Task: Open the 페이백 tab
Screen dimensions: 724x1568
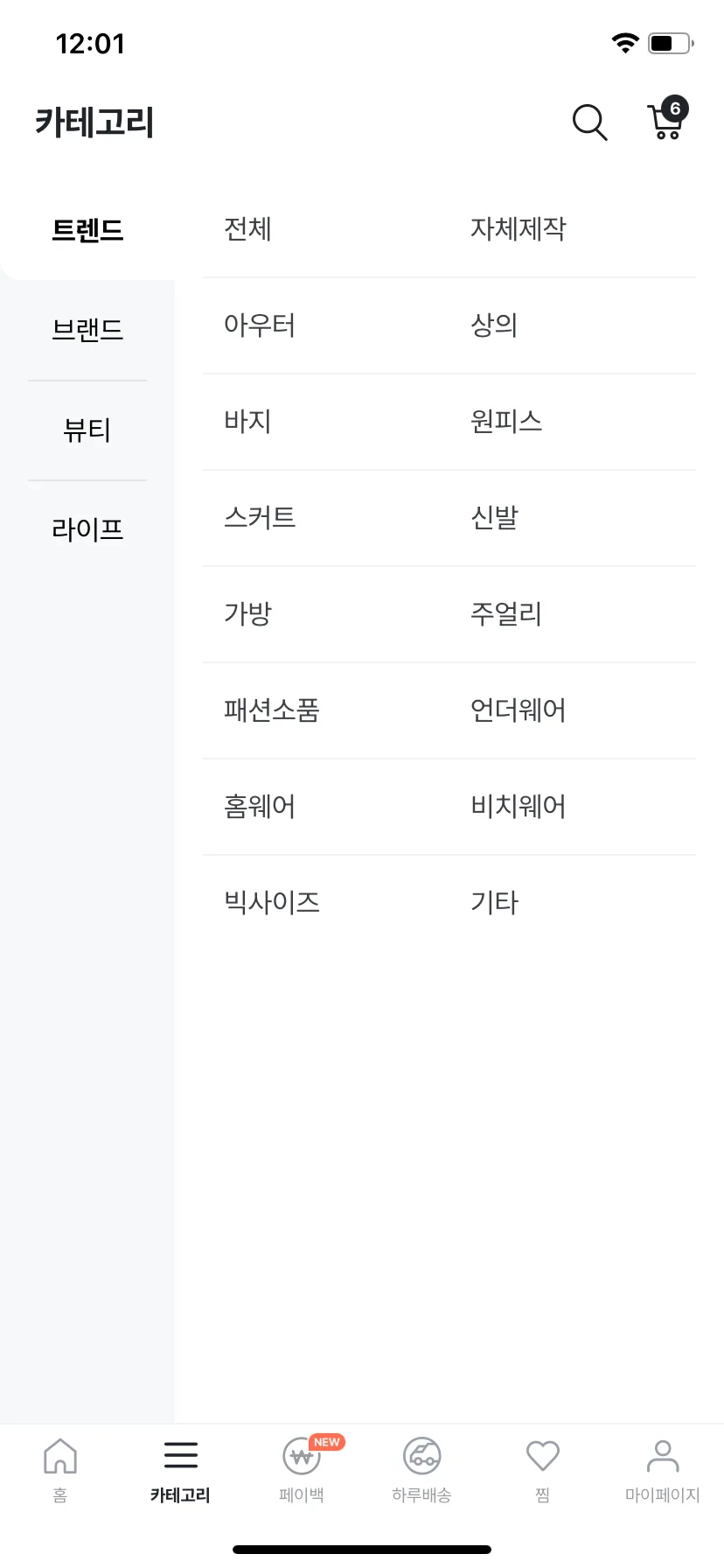Action: pyautogui.click(x=302, y=1470)
